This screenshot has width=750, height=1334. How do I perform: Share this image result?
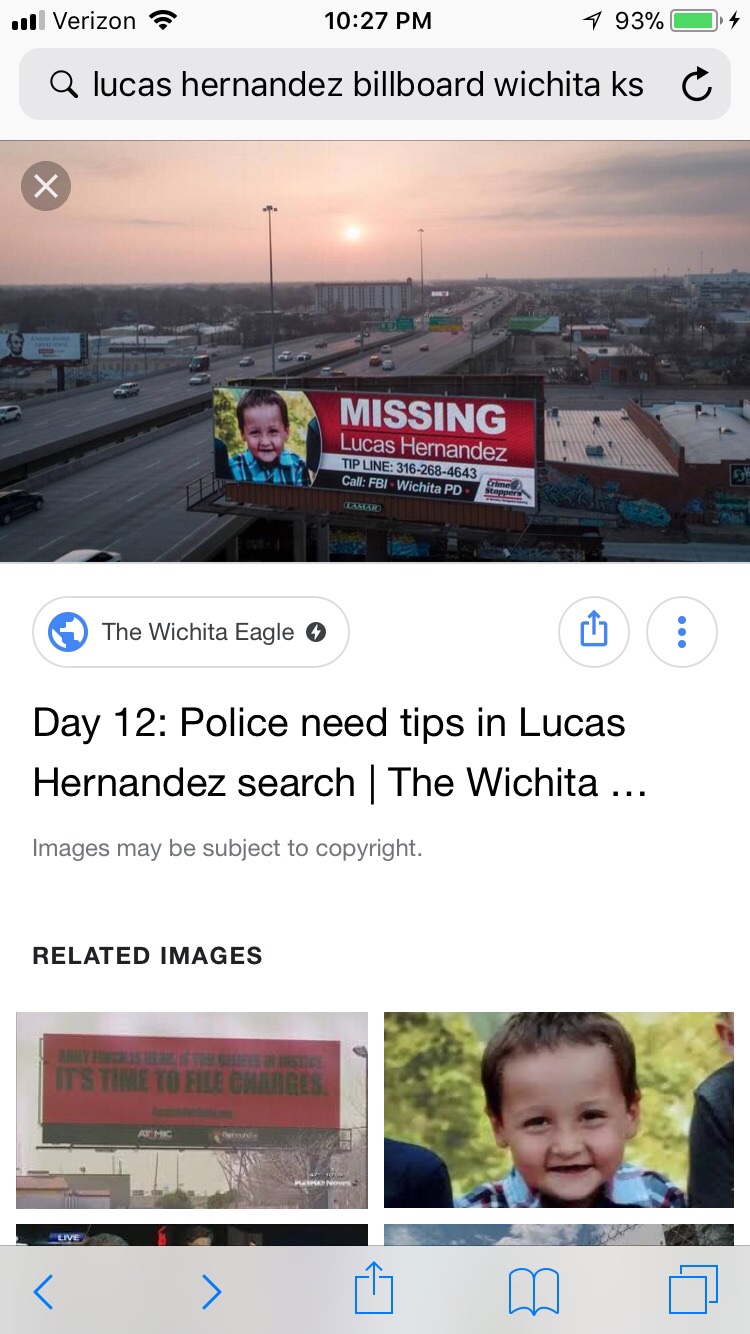593,632
